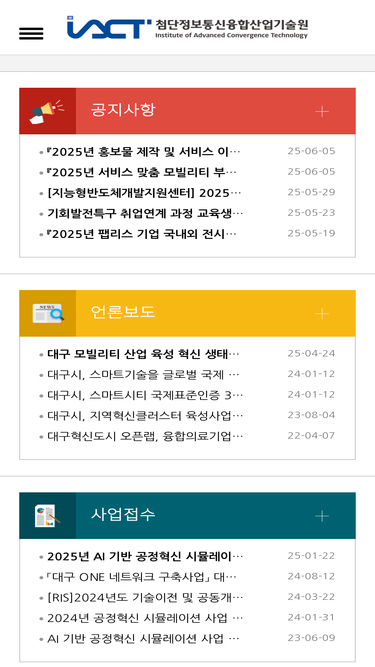Open the 23-06-09 AI 기반 공정혁신 entry
The image size is (375, 667).
click(143, 638)
